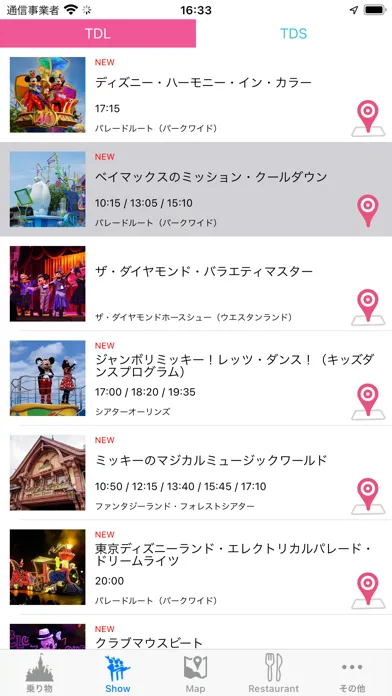The height and width of the screenshot is (696, 392).
Task: Open ジャンボリミッキー！レッツ・ダンス！ show row
Action: point(196,378)
